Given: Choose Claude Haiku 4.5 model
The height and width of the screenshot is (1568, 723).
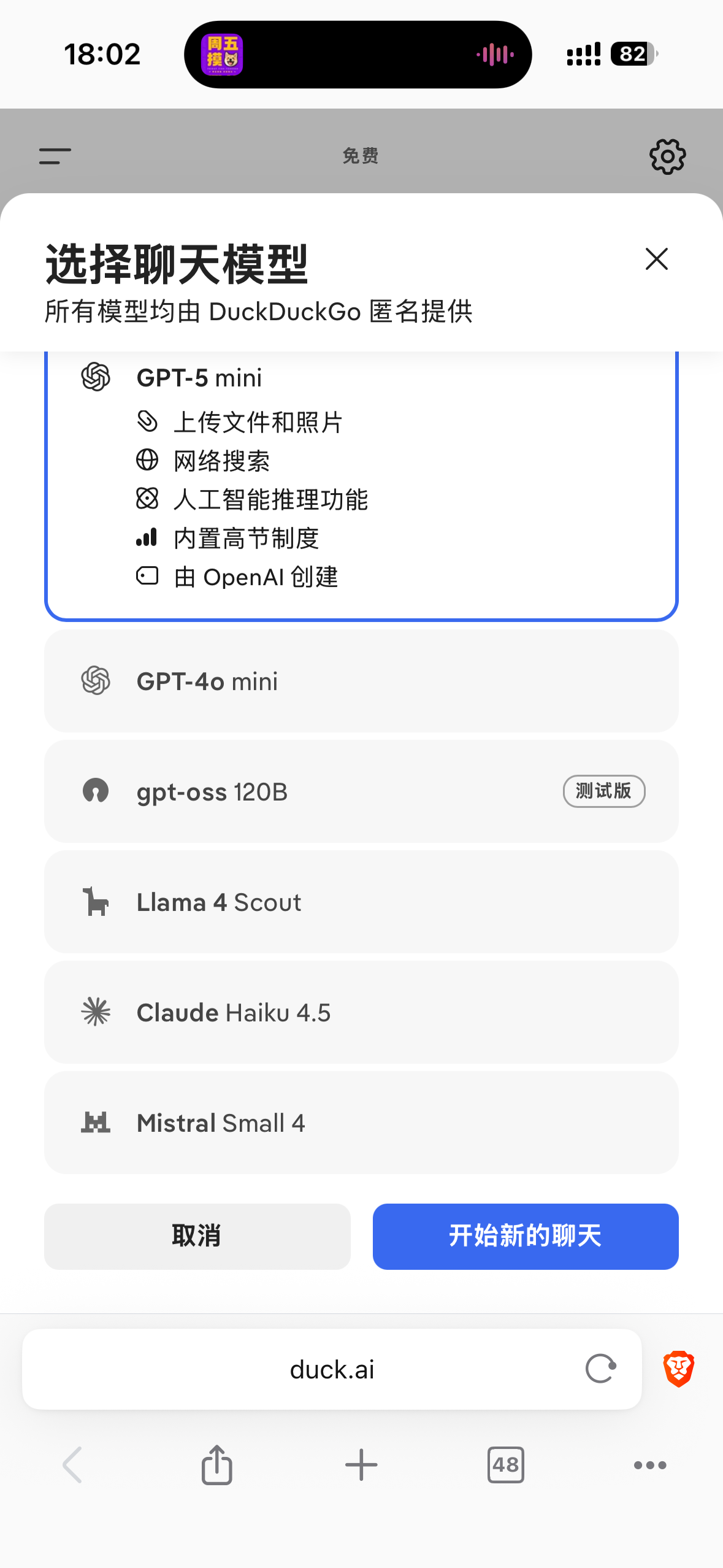Looking at the screenshot, I should [x=361, y=1012].
